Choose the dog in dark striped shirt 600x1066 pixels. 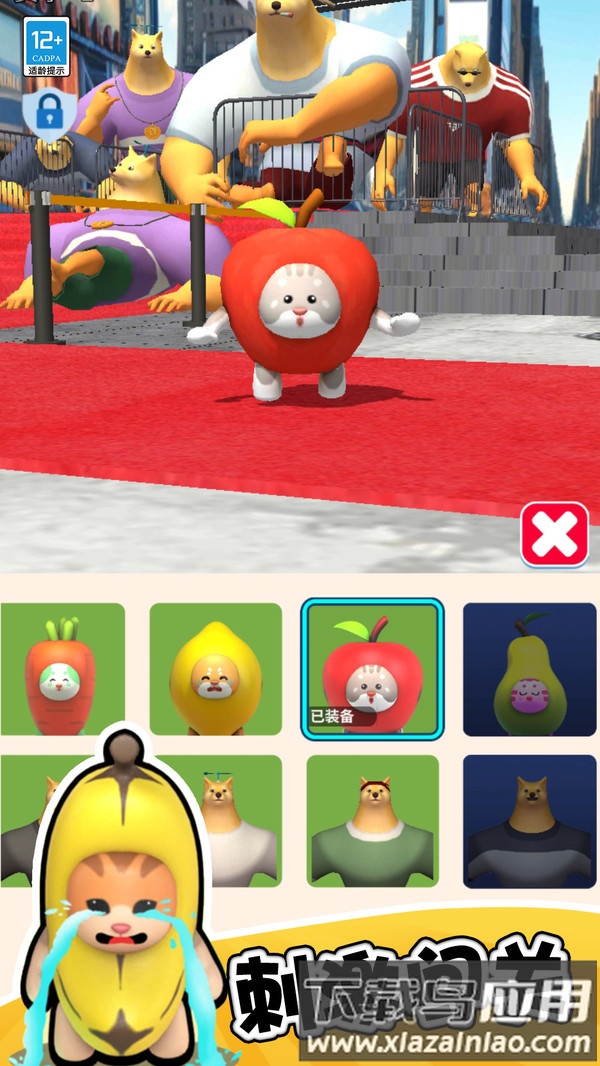tap(529, 820)
